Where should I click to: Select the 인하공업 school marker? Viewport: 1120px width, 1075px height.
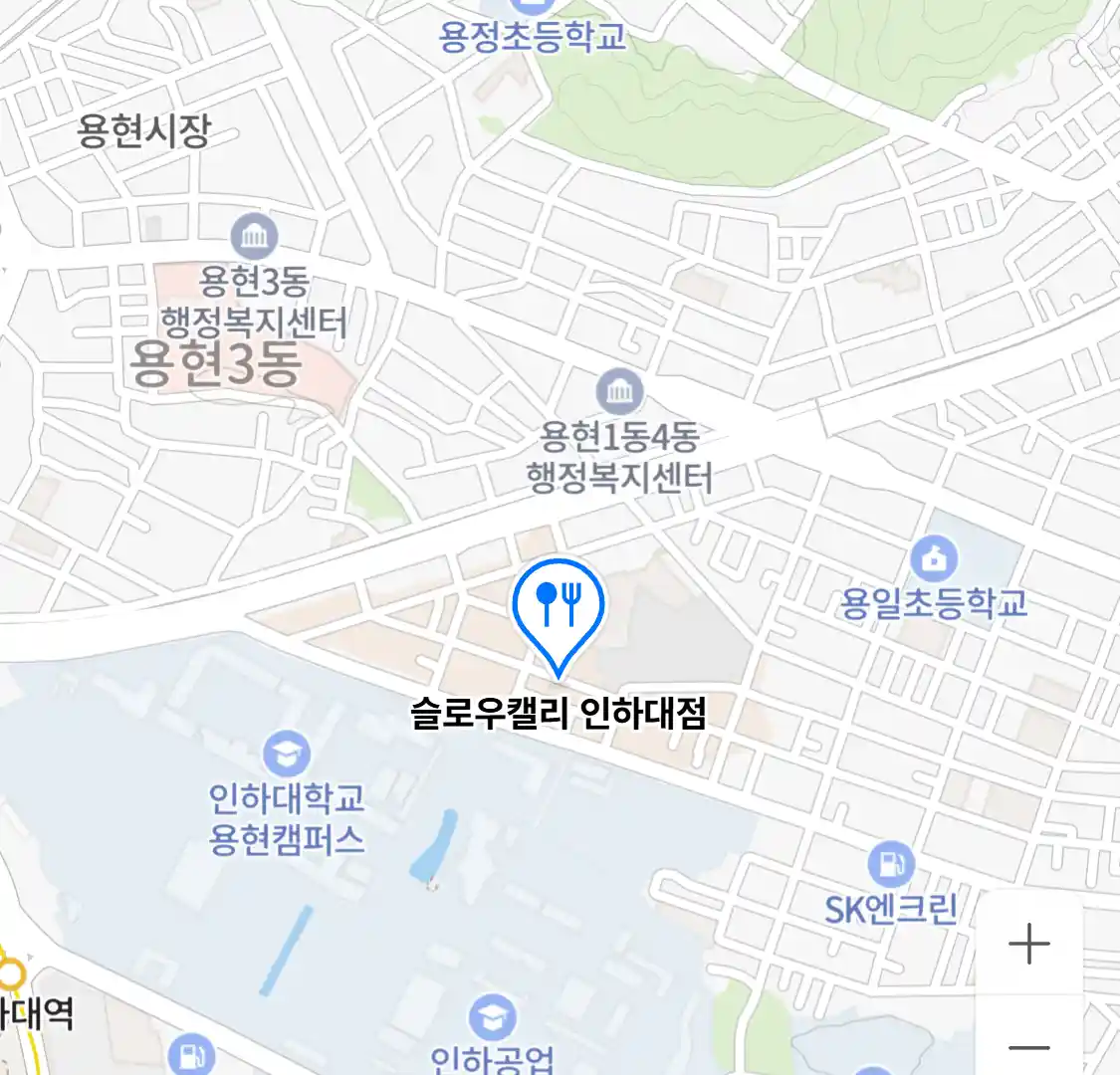[x=492, y=1017]
